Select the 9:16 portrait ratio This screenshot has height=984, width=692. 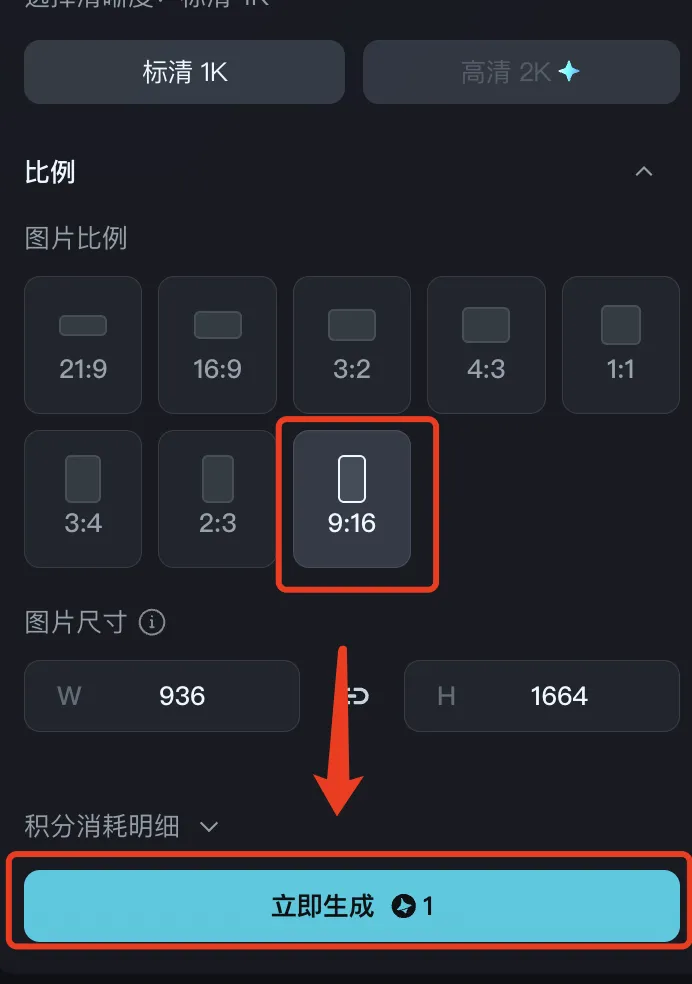click(352, 499)
